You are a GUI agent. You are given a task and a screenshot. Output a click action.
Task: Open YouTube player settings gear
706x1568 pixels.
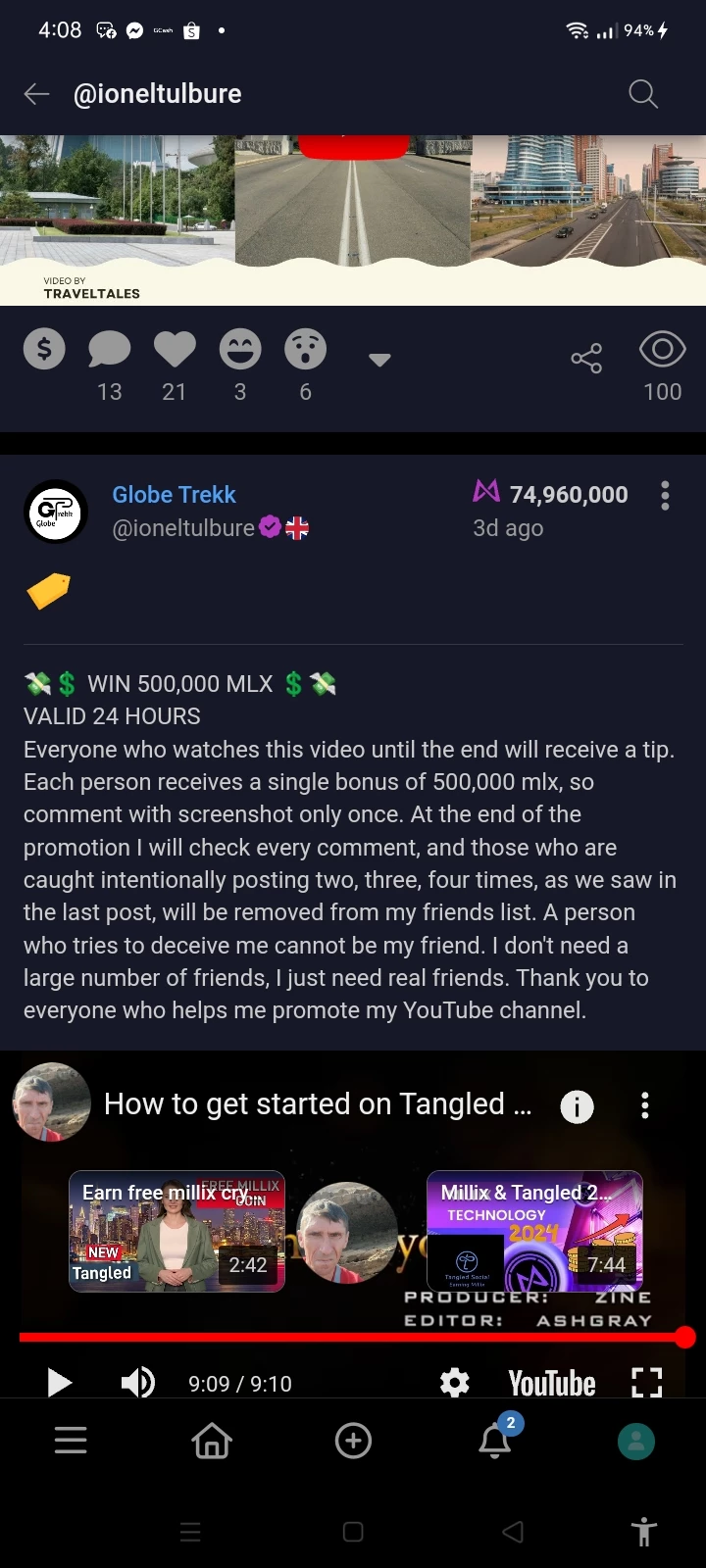pyautogui.click(x=454, y=1383)
